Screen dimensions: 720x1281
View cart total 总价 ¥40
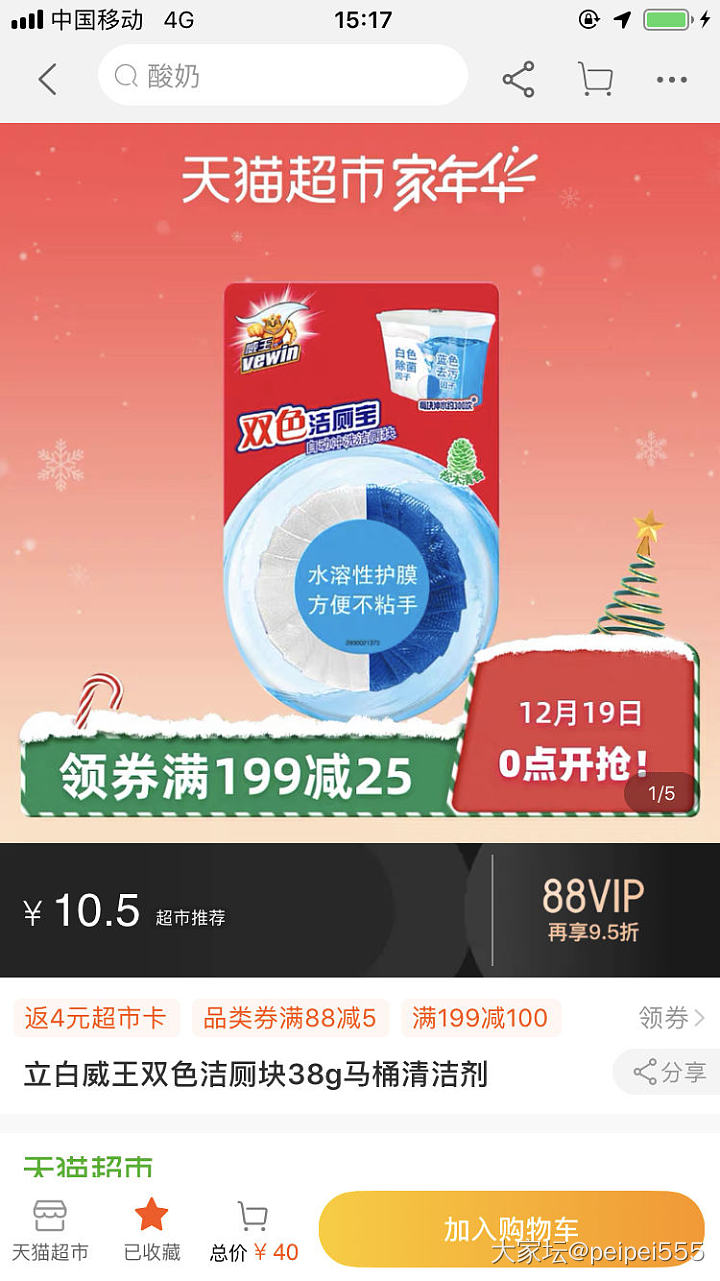tap(254, 1230)
